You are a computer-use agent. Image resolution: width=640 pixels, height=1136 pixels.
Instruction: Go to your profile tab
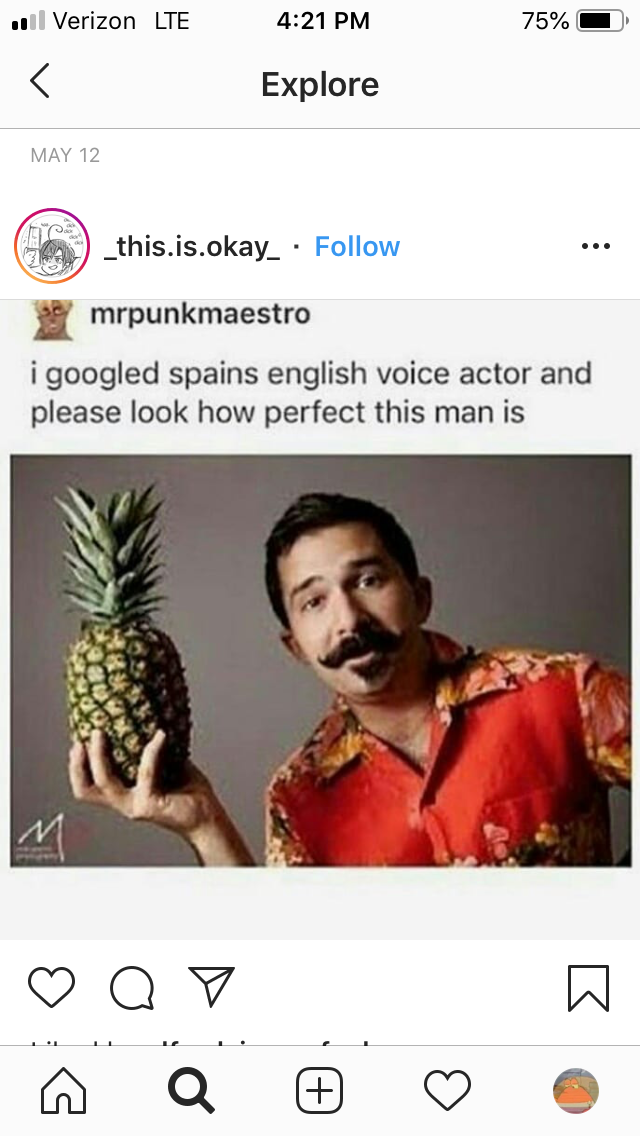575,1090
